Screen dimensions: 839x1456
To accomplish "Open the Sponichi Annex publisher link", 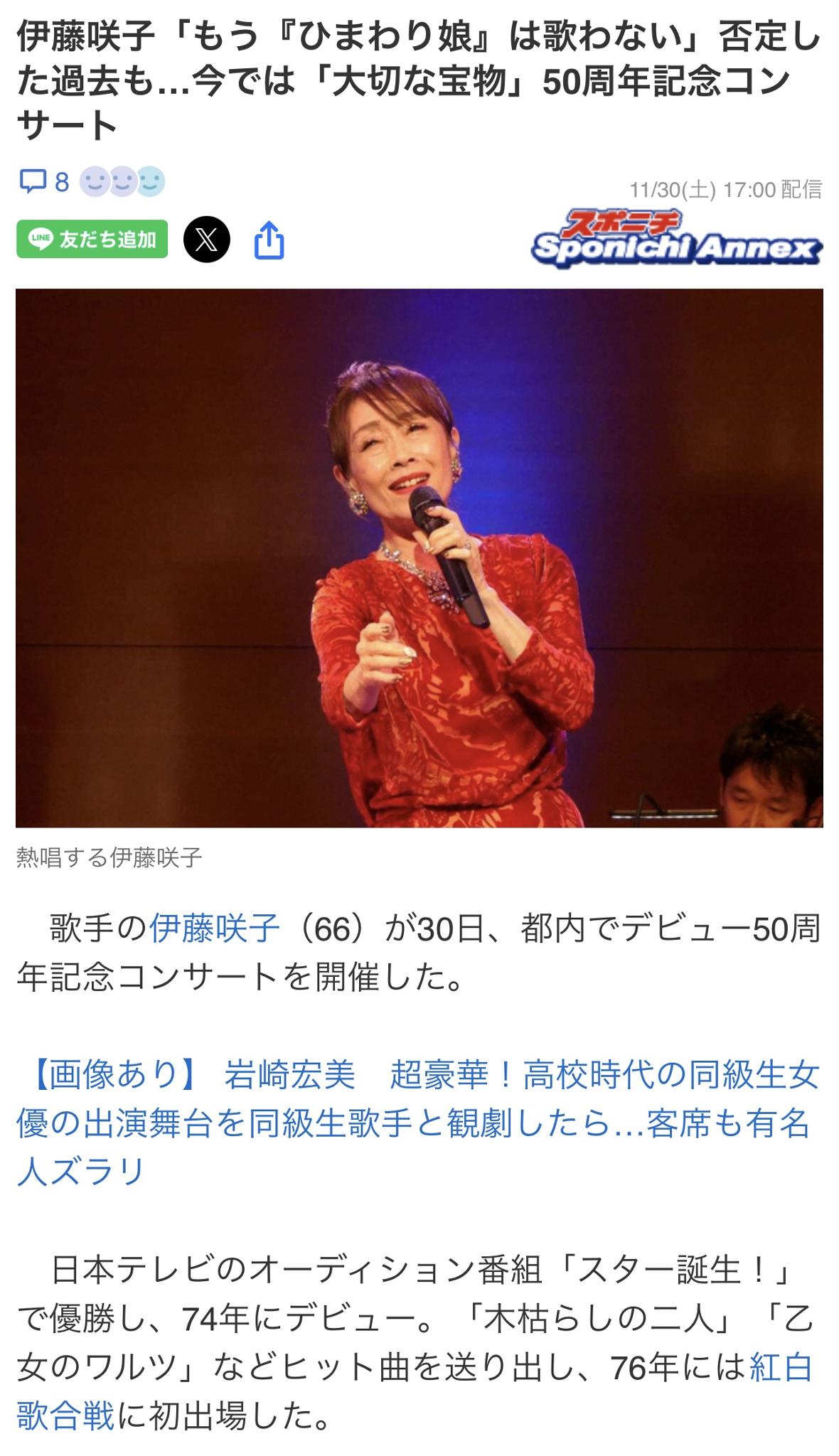I will click(676, 239).
